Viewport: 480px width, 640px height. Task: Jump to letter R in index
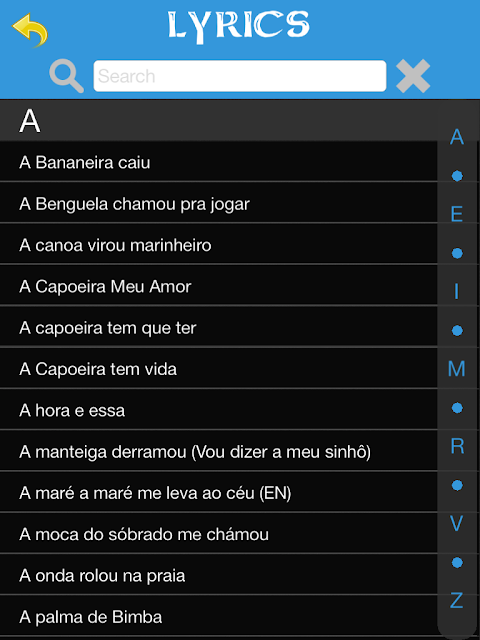(457, 446)
